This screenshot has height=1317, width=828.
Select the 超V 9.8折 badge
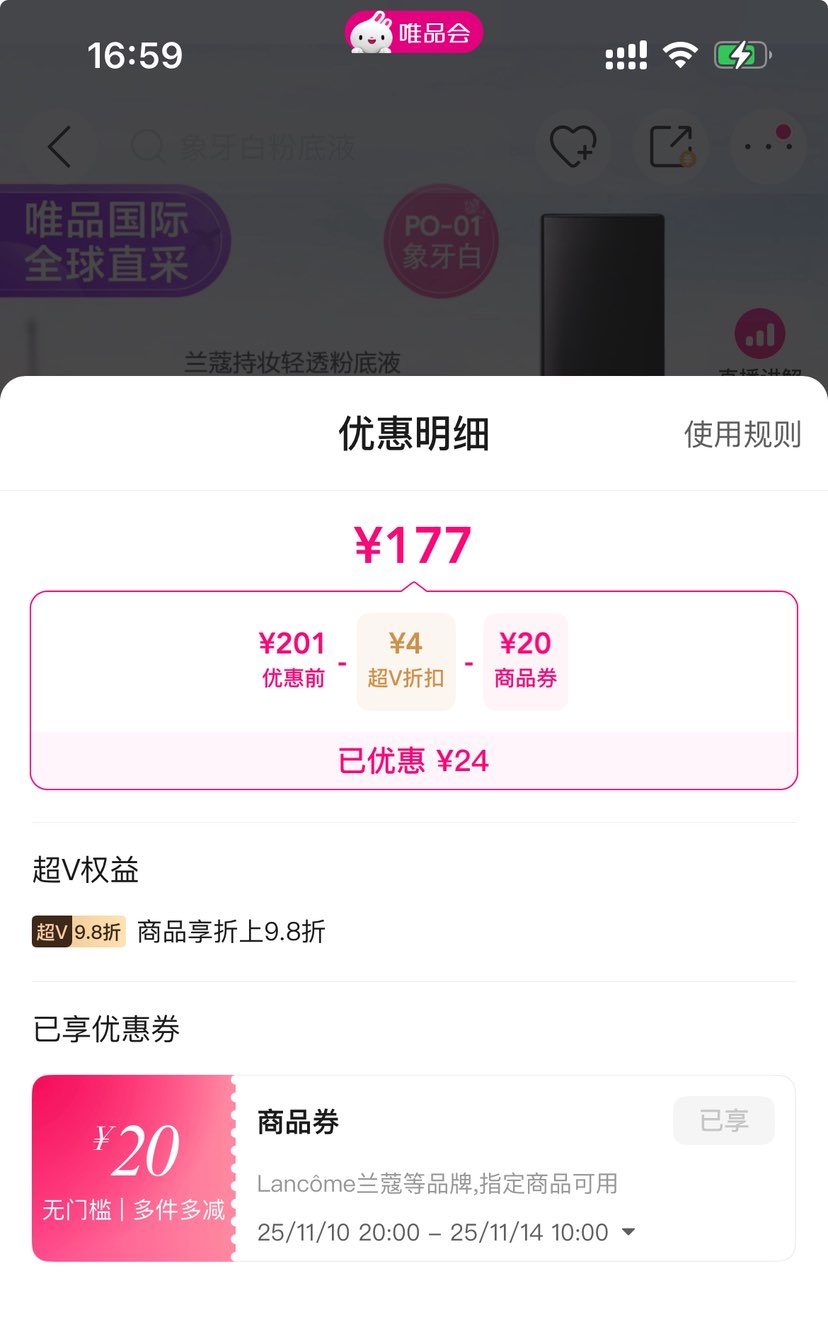[x=78, y=931]
